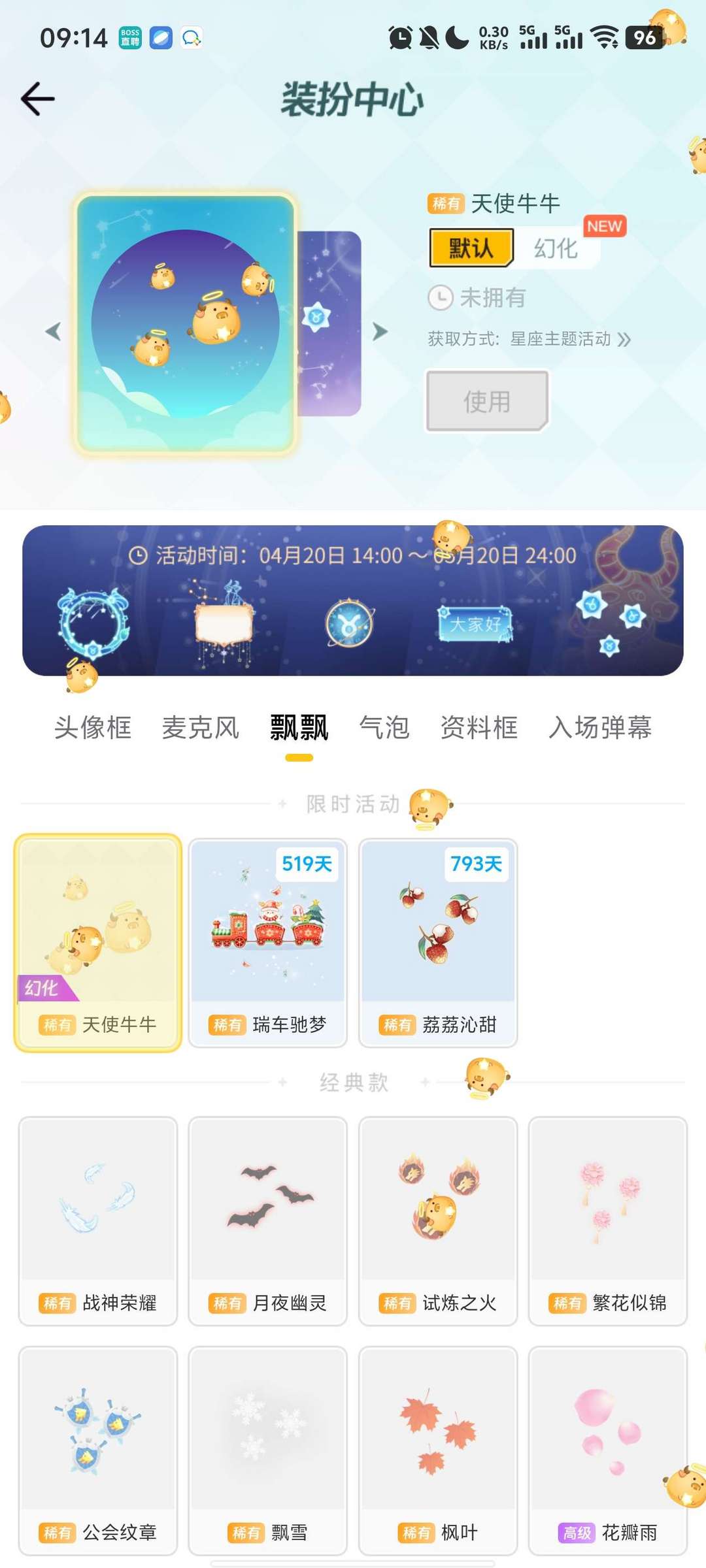Select the 枫叶 effect
The image size is (706, 1568).
tap(438, 1450)
